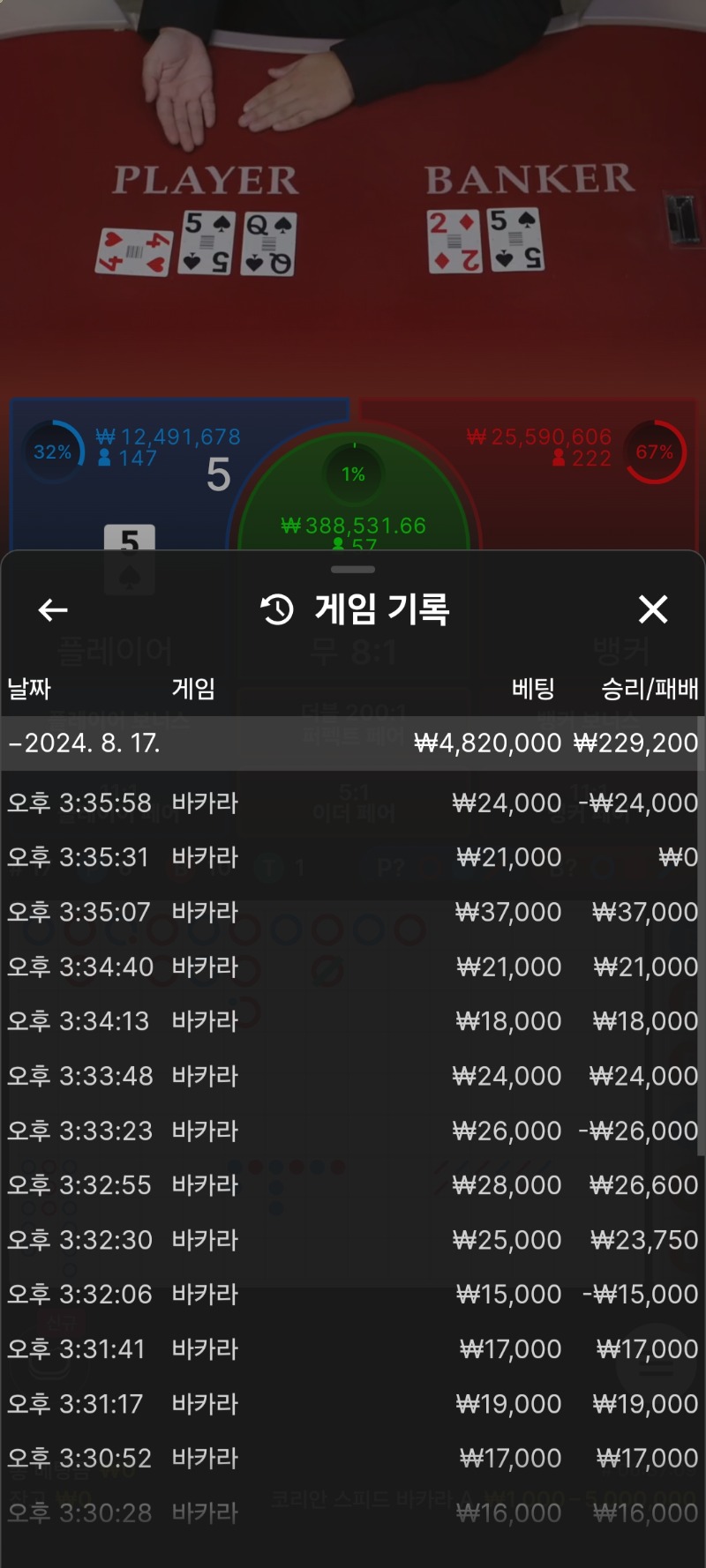Open the 오후 3:34:13 game record
The width and height of the screenshot is (706, 1568).
pyautogui.click(x=353, y=1021)
